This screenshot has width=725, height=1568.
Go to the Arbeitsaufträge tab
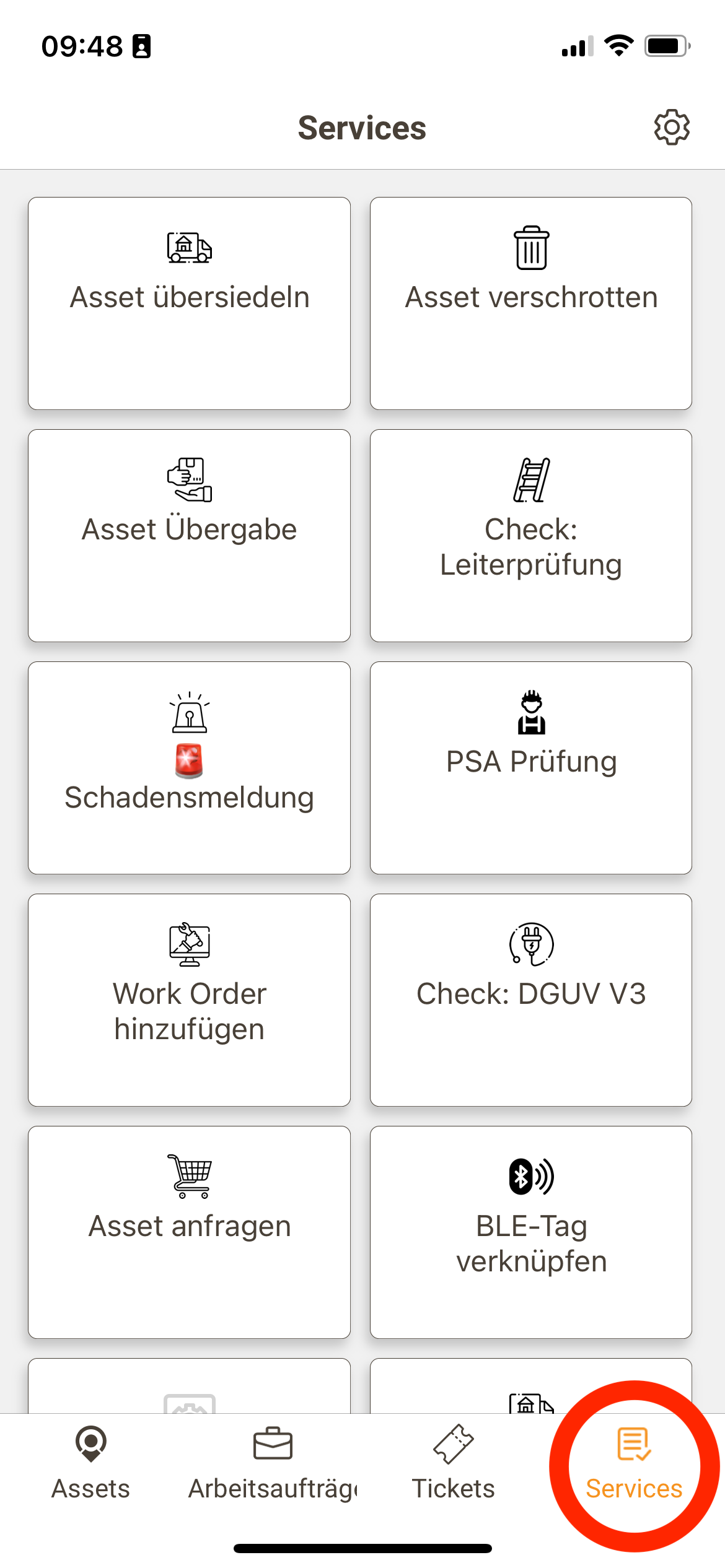[273, 1463]
